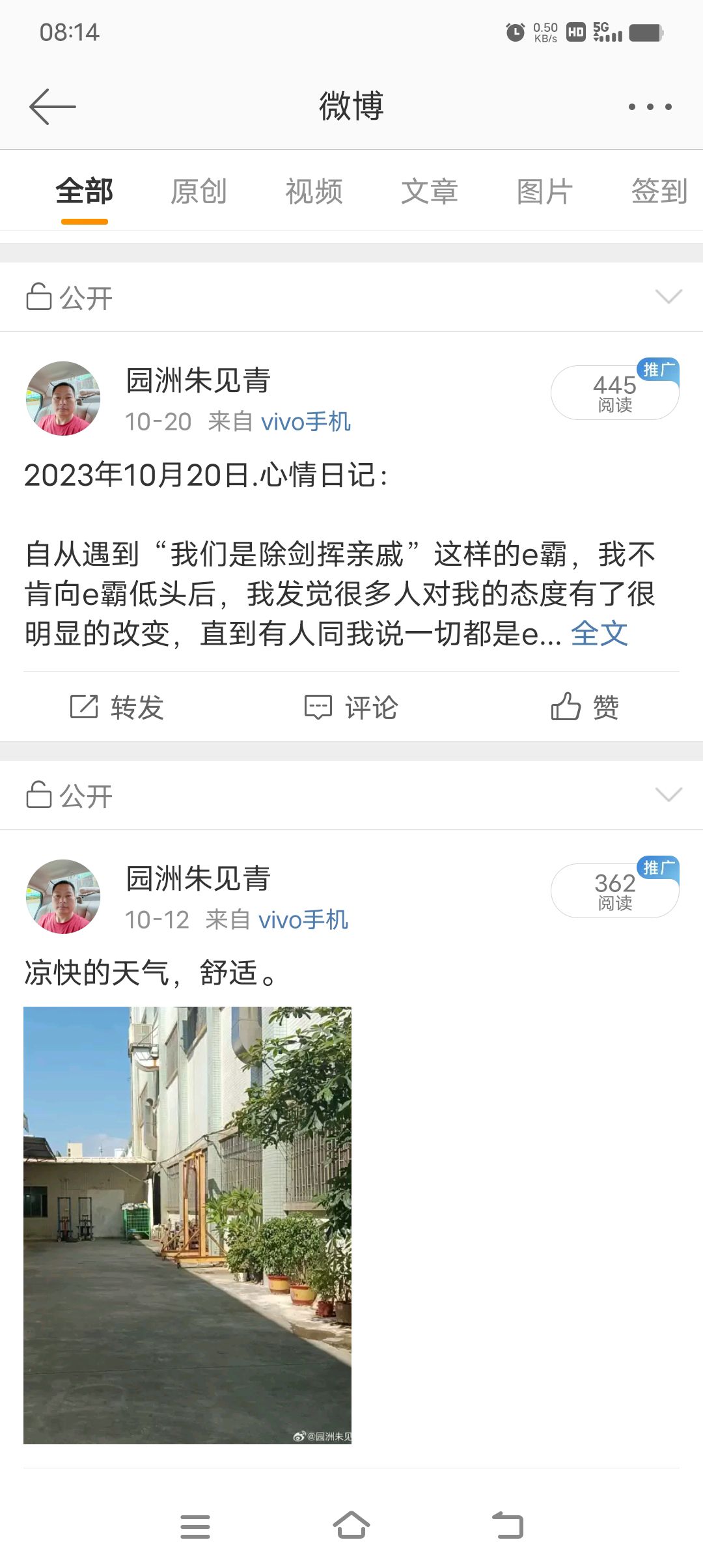Comment on the 10-20 diary post
The height and width of the screenshot is (1568, 703).
pyautogui.click(x=351, y=707)
